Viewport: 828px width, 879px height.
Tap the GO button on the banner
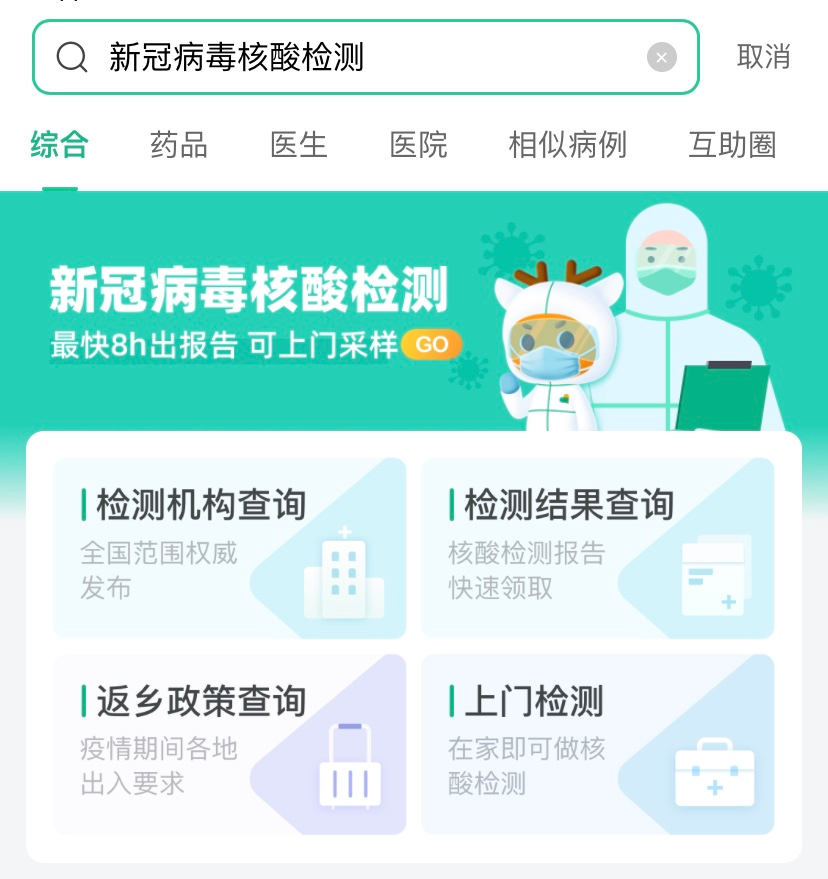coord(431,345)
